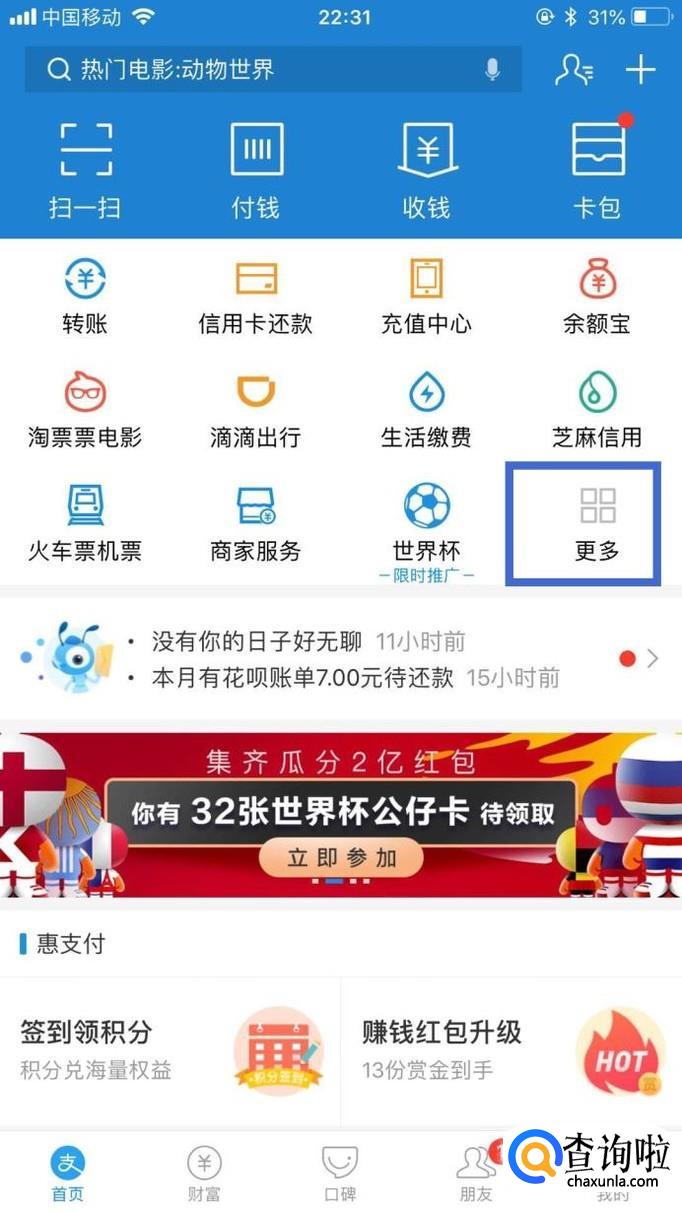Viewport: 682px width, 1212px height.
Task: Open 生活缴费 utility payments
Action: click(x=427, y=410)
